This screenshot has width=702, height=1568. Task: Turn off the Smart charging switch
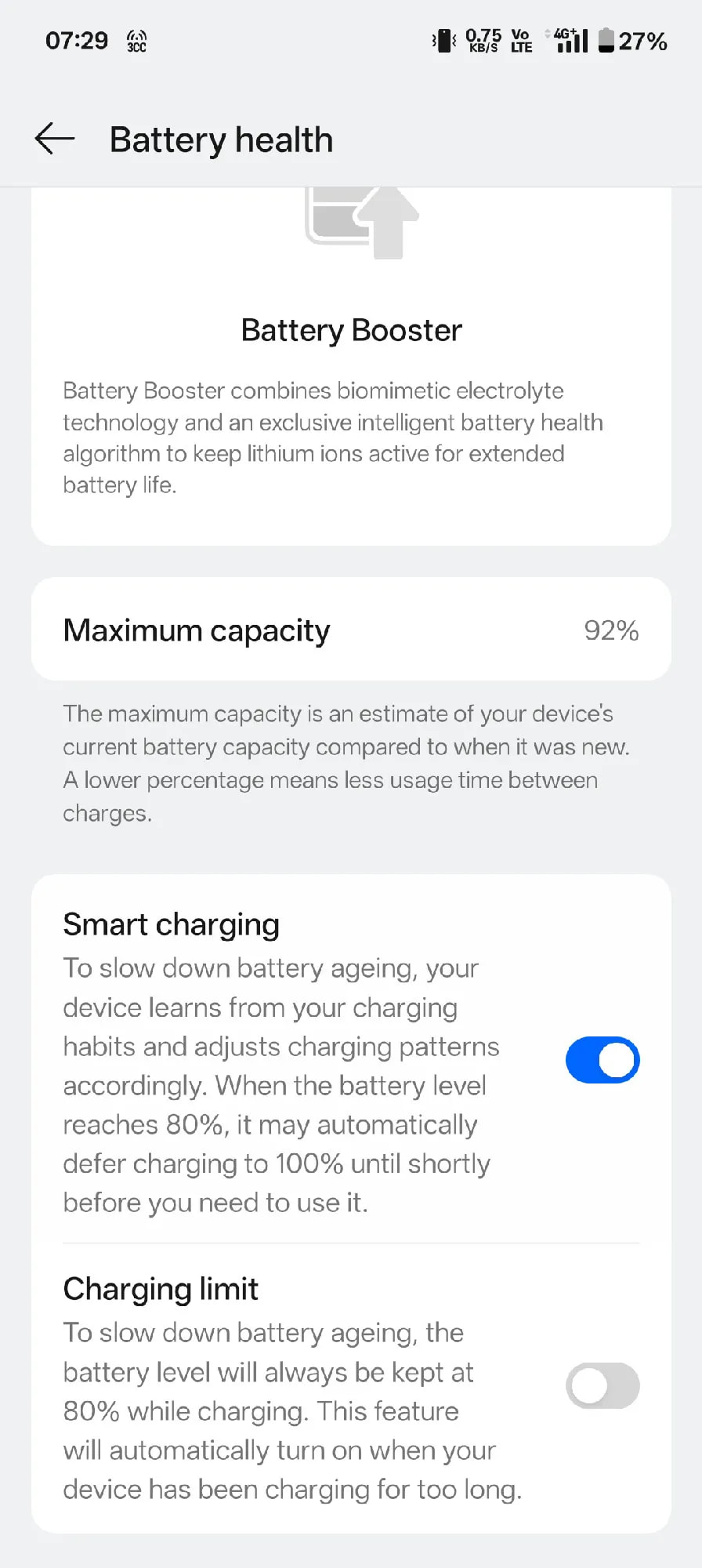pos(602,1060)
